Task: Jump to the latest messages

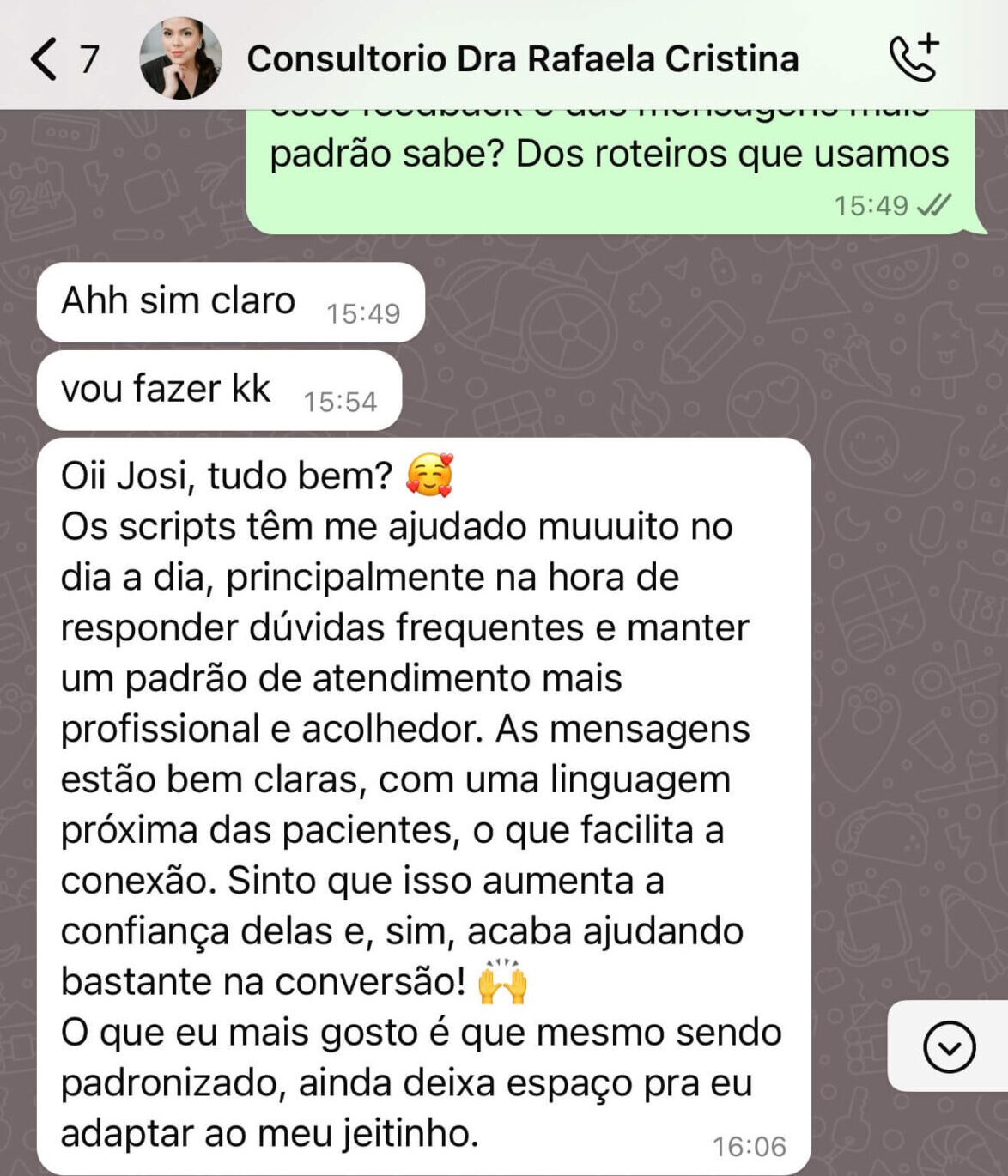Action: coord(949,1046)
